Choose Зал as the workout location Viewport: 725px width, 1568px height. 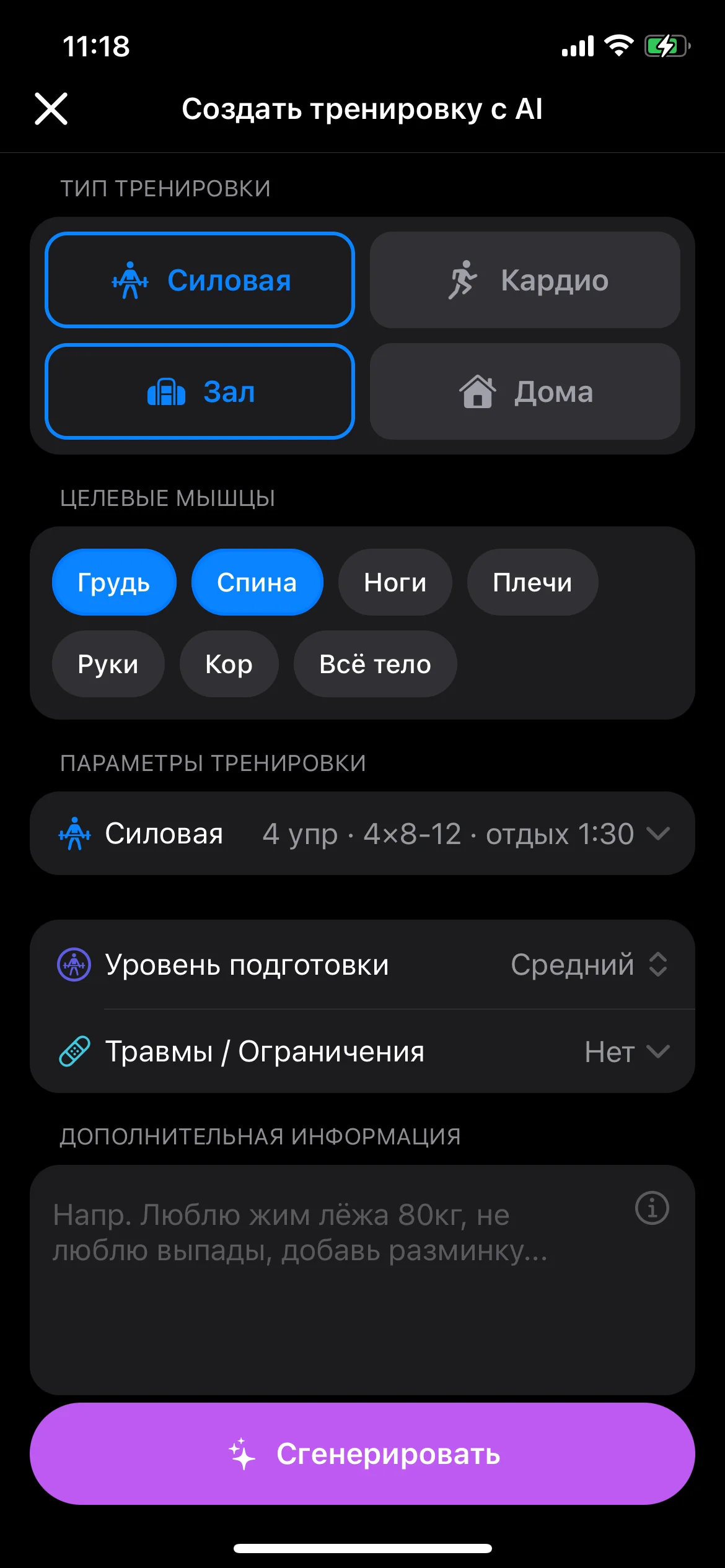coord(200,391)
